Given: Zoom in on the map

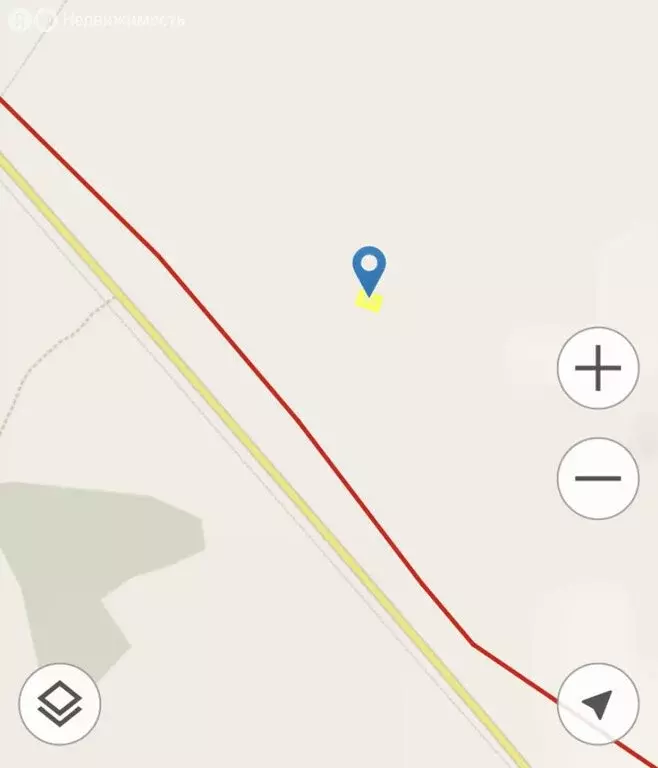Looking at the screenshot, I should 597,369.
